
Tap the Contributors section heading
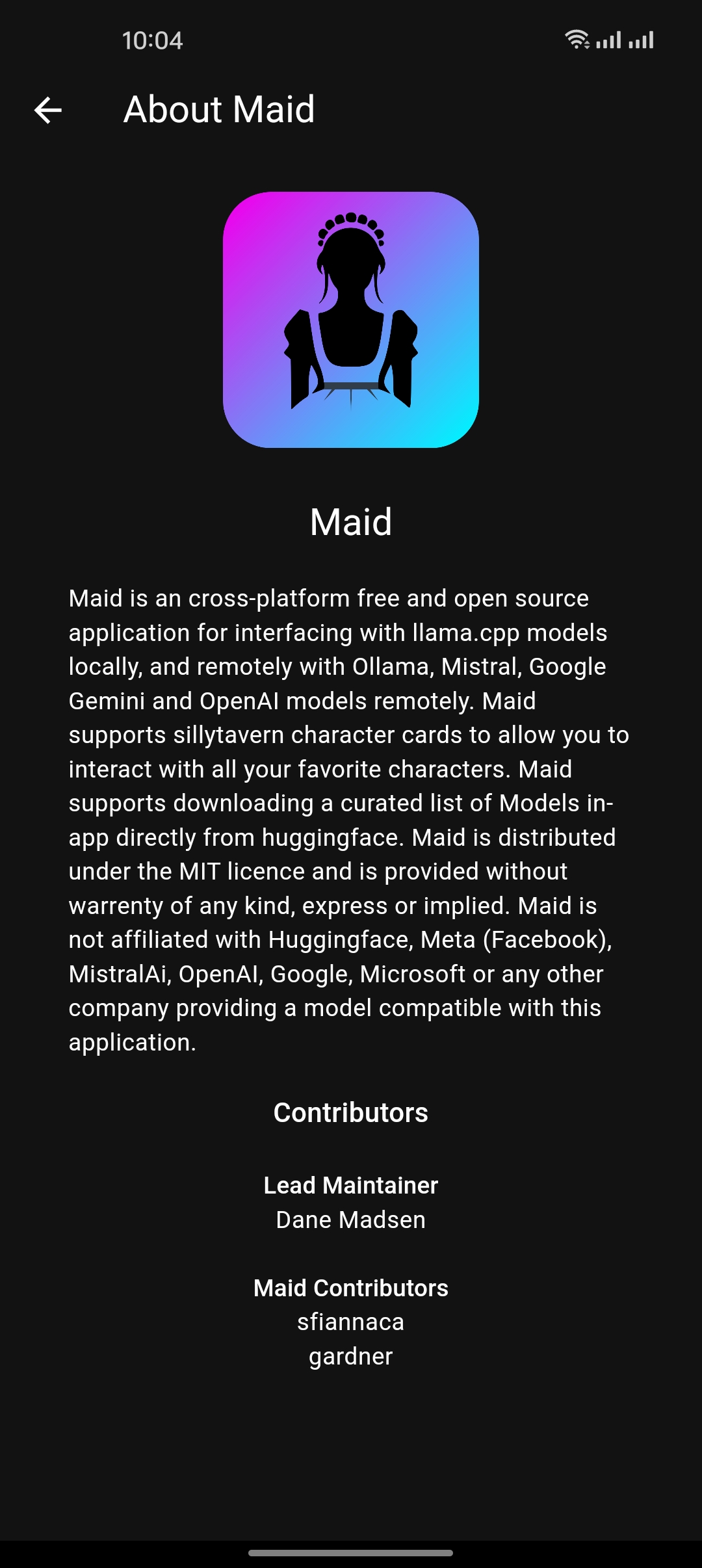(351, 1112)
